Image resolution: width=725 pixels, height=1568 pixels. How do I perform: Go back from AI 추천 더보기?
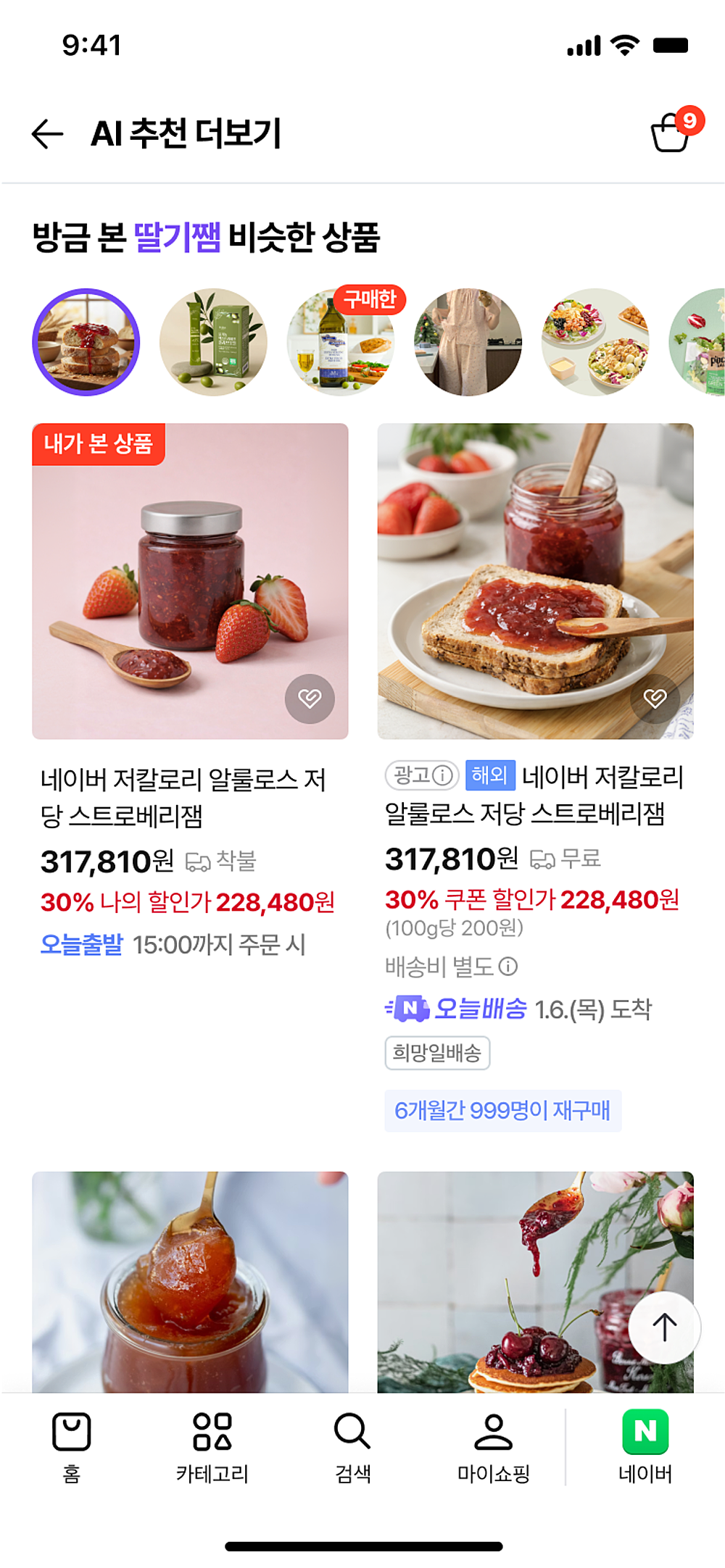pyautogui.click(x=48, y=134)
